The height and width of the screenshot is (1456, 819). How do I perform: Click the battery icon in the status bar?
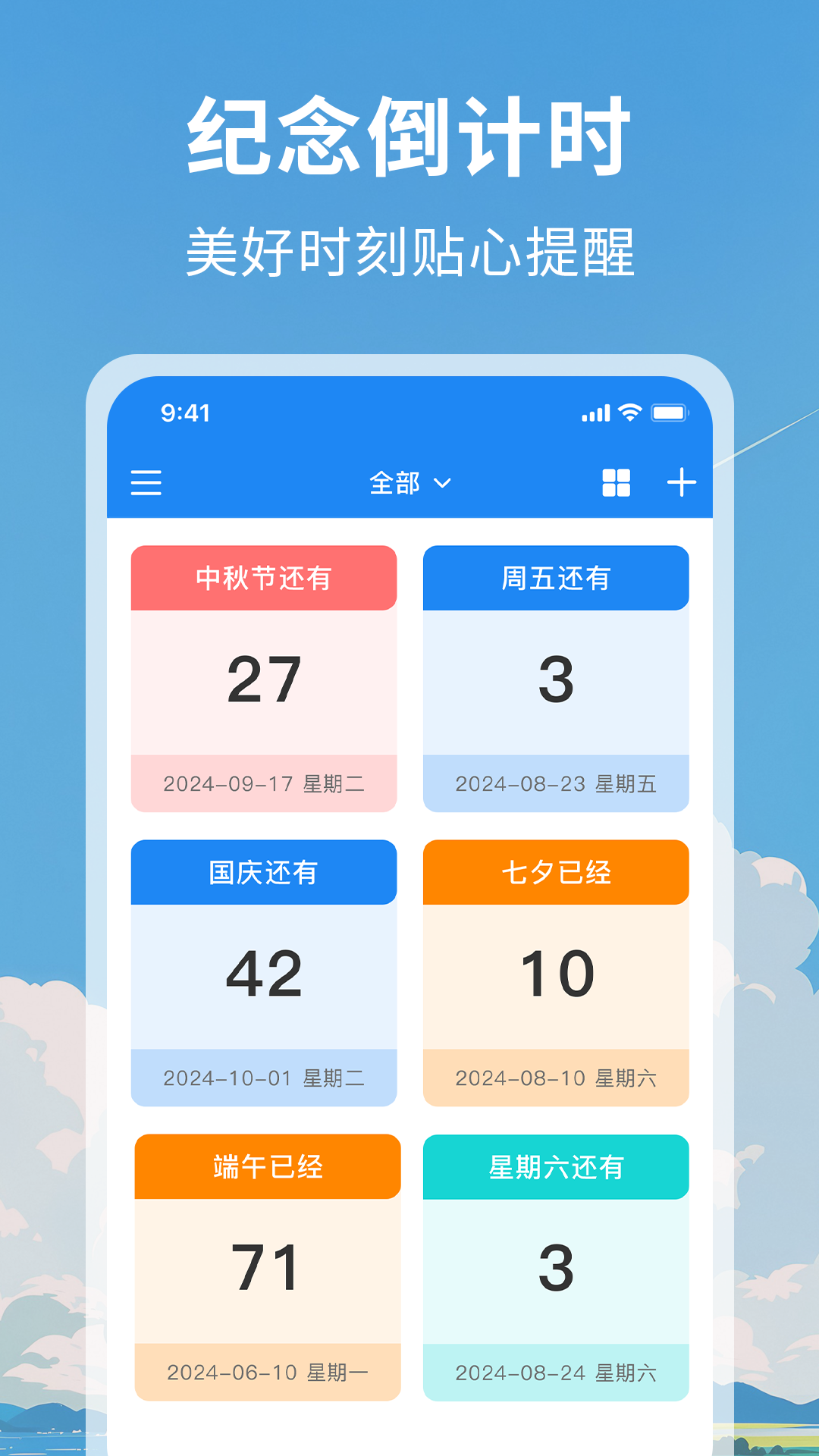667,413
